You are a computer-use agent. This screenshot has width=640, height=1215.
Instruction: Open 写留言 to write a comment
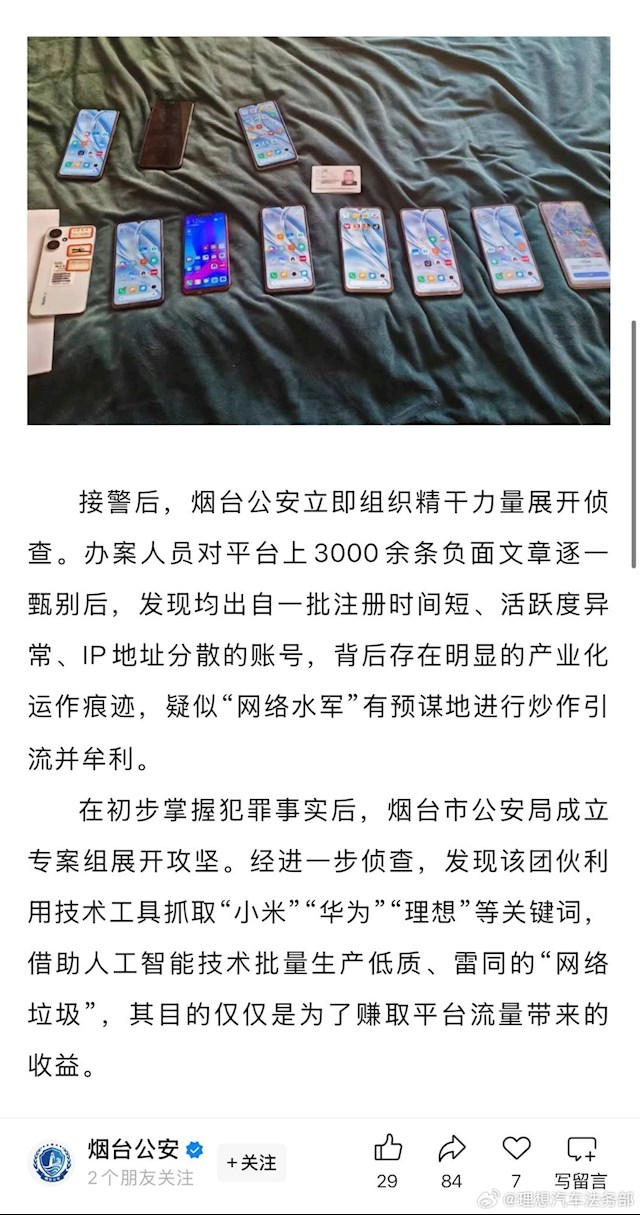(x=581, y=1160)
